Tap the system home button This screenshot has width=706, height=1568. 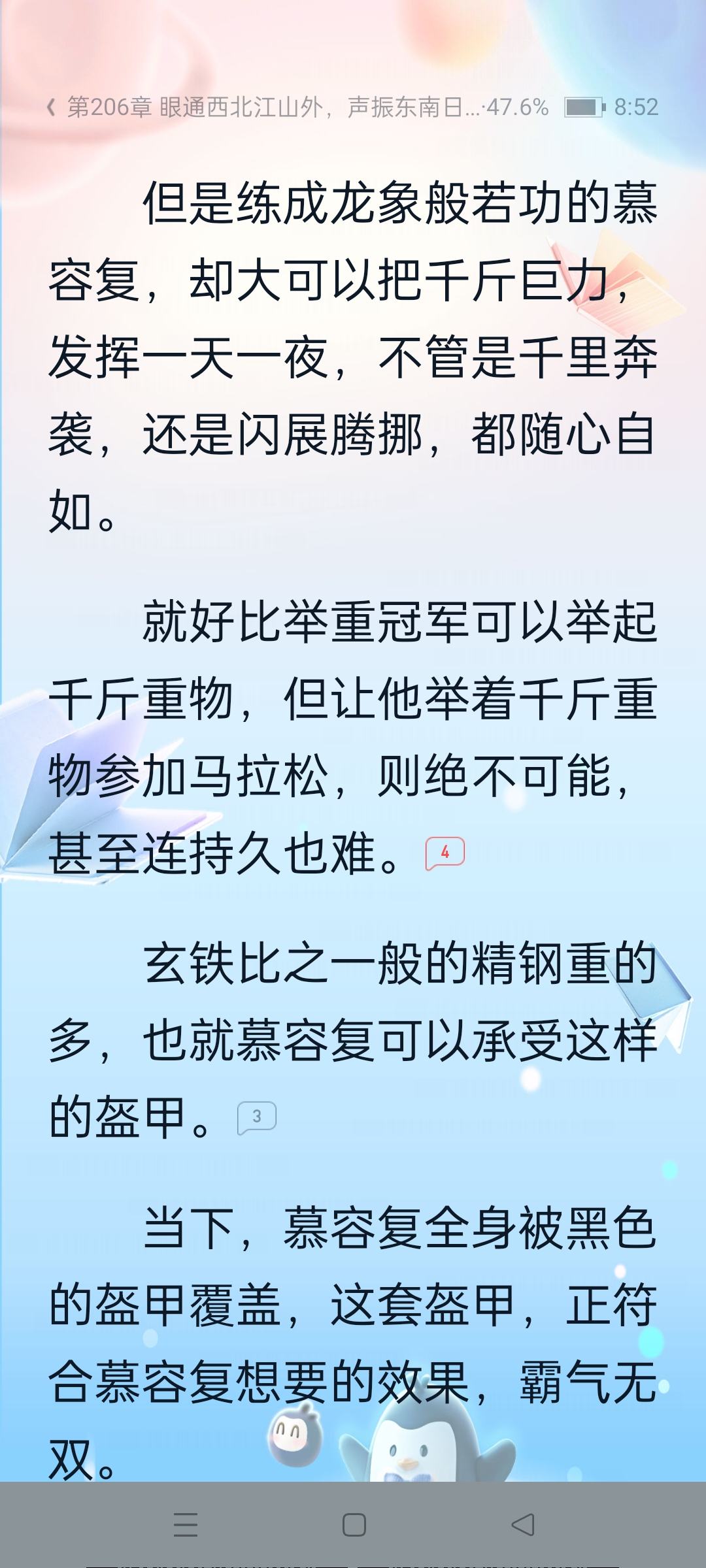pos(354,1524)
